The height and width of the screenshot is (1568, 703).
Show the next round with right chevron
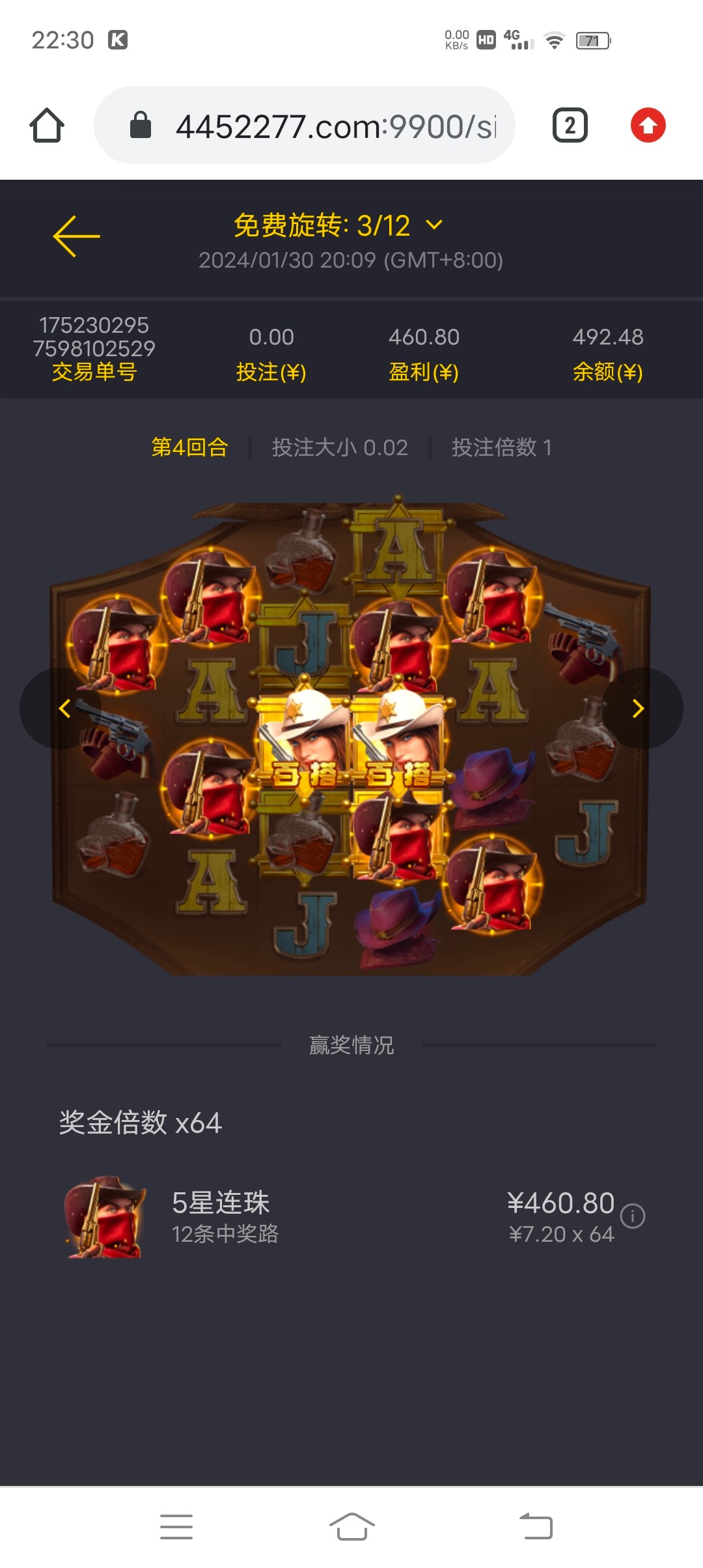point(639,708)
